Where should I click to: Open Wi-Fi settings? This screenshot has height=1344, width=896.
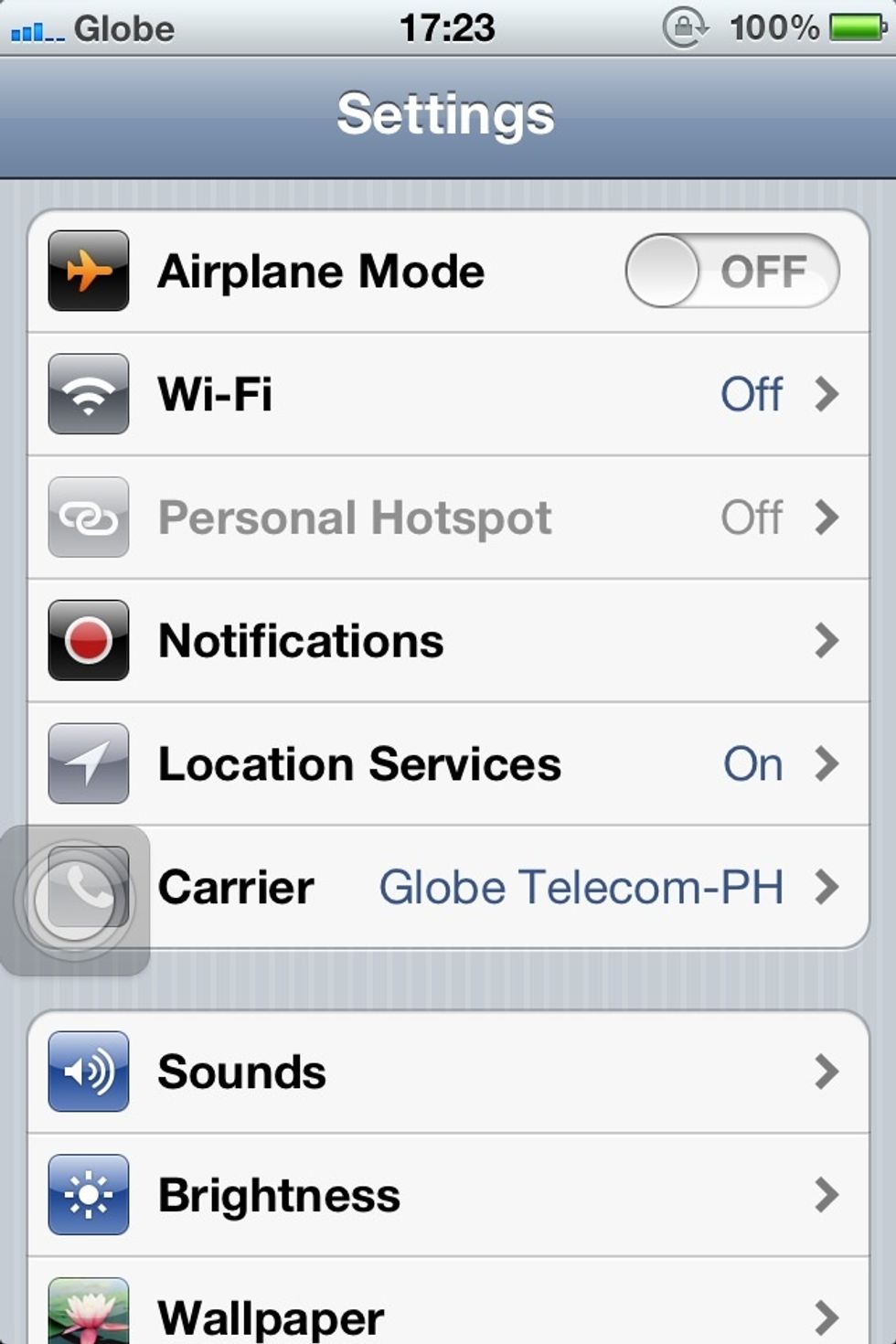(x=448, y=394)
